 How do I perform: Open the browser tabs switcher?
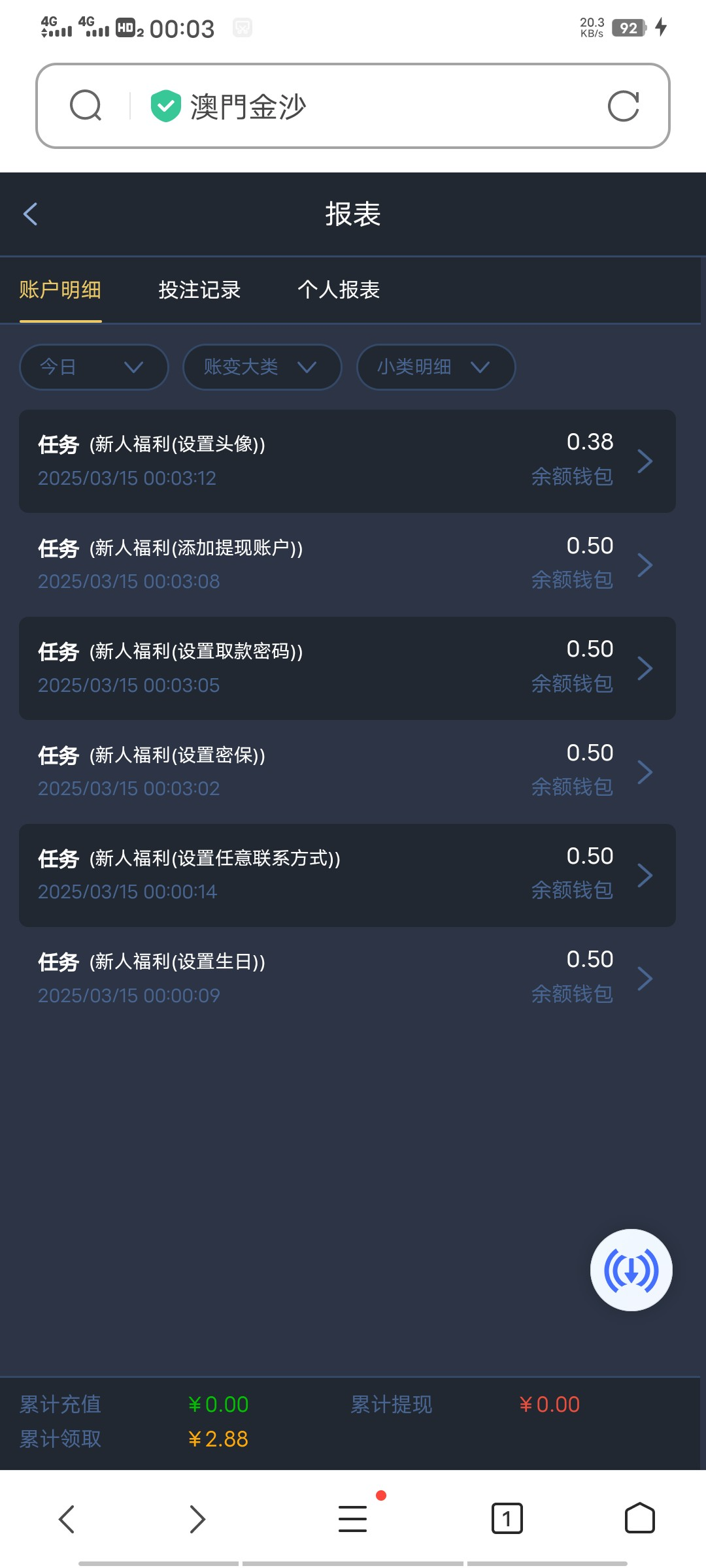click(x=507, y=1518)
